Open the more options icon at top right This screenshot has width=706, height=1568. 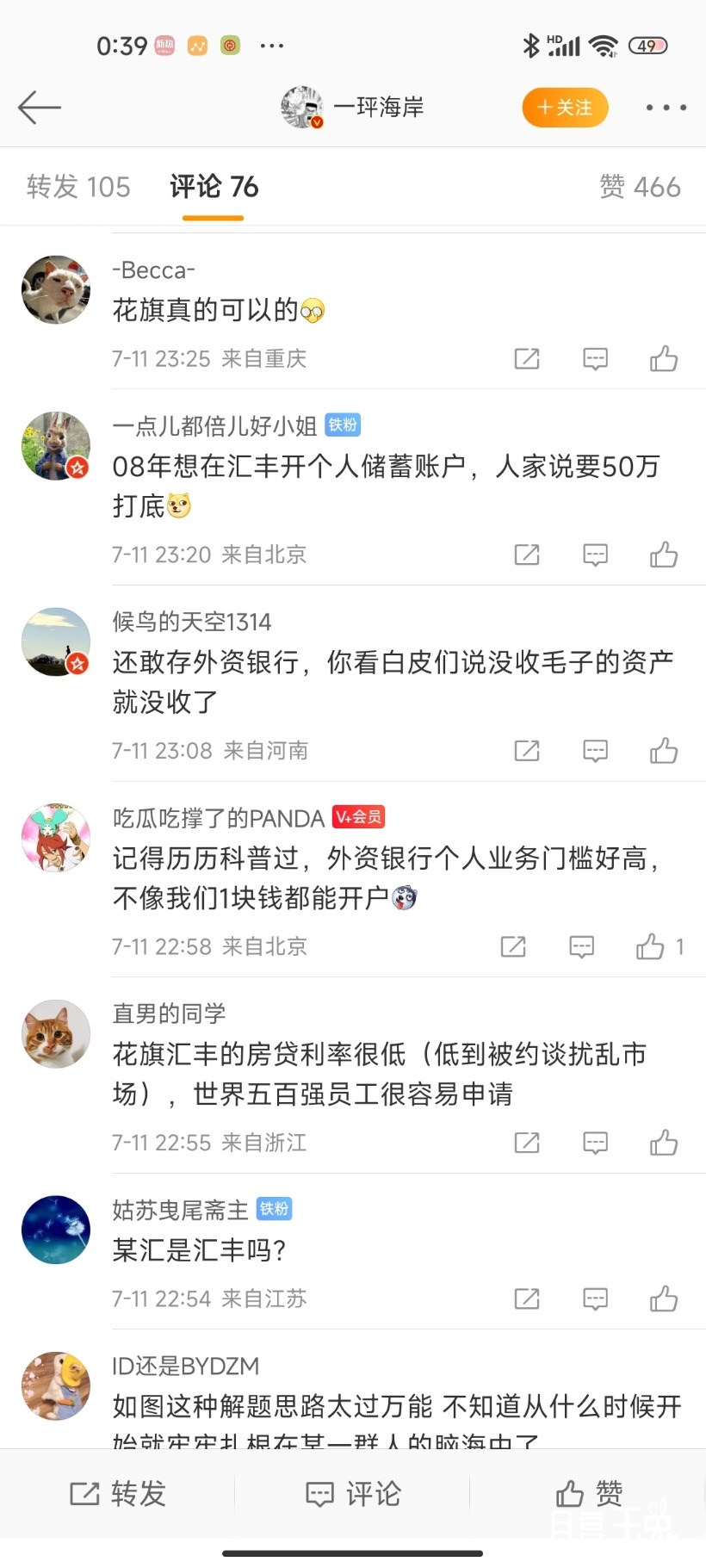click(665, 107)
